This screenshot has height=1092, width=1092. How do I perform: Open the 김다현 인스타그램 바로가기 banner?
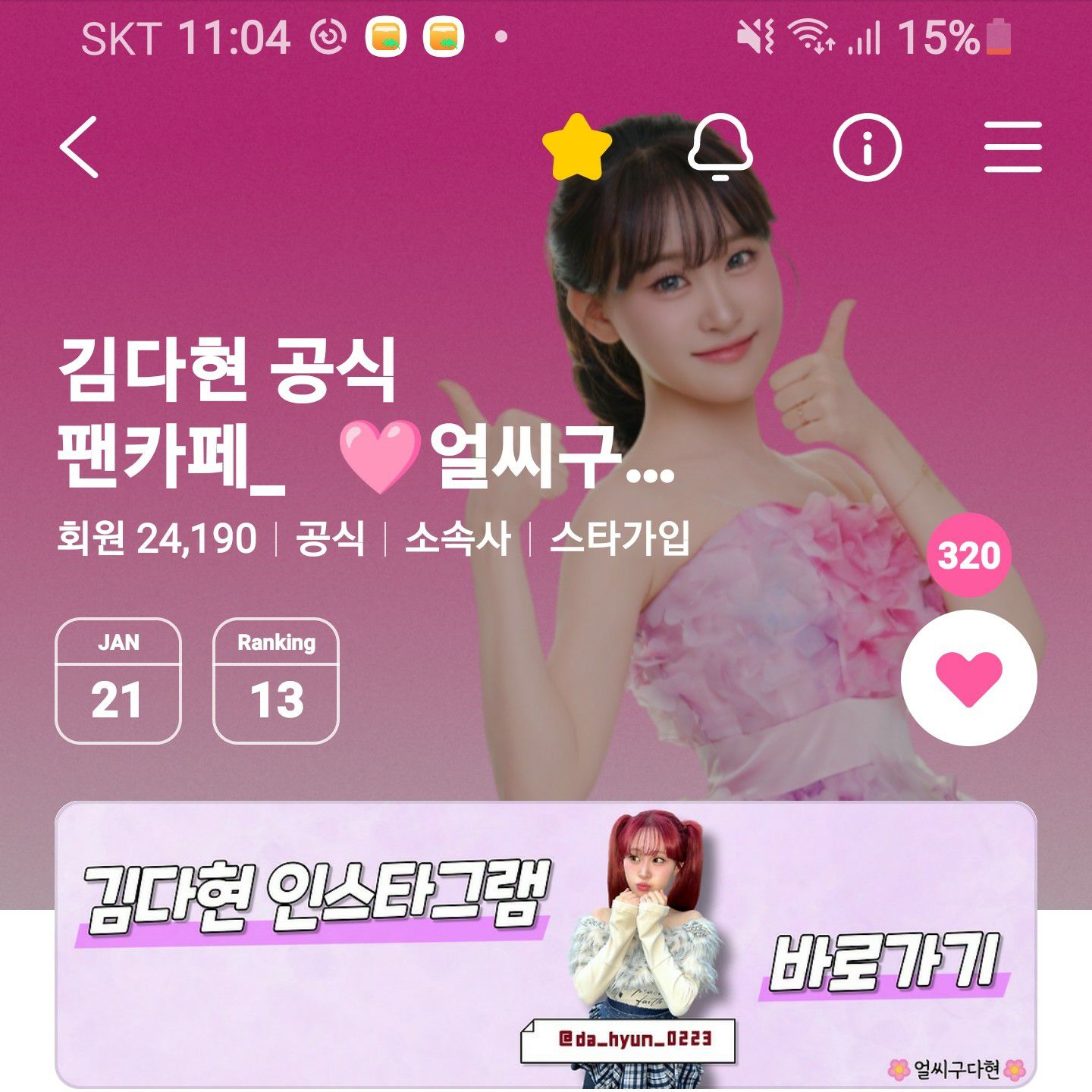pyautogui.click(x=546, y=944)
